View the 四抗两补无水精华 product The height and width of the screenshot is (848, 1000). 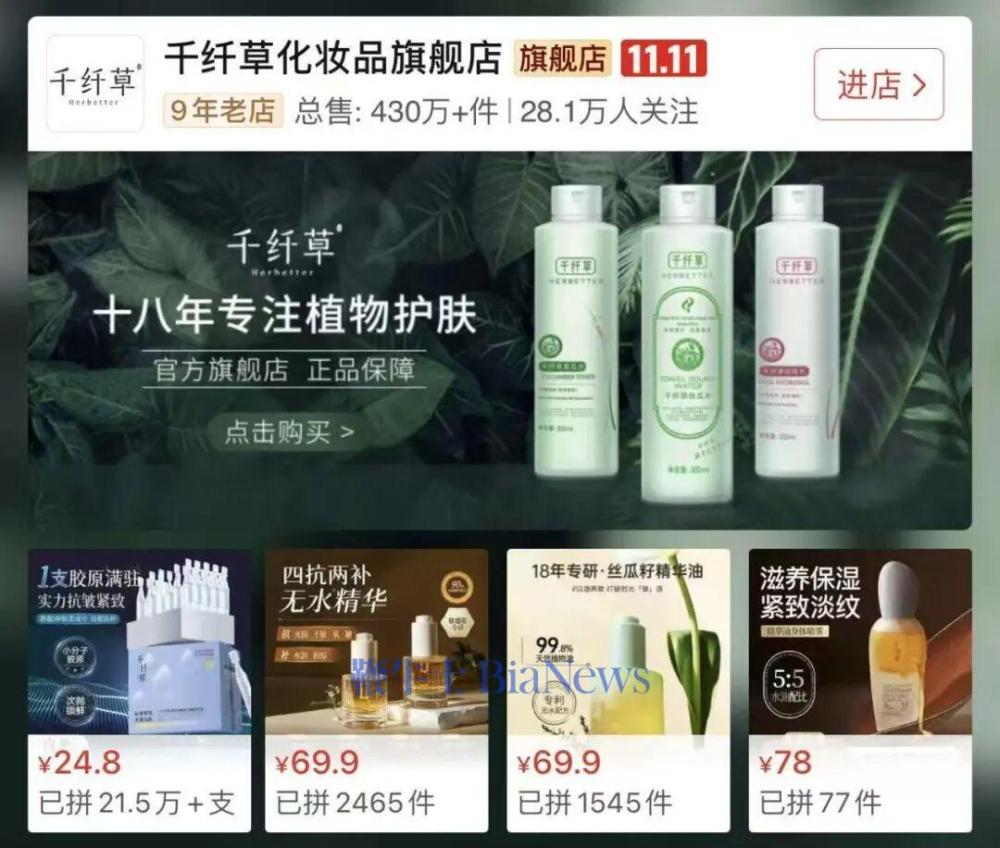(376, 690)
